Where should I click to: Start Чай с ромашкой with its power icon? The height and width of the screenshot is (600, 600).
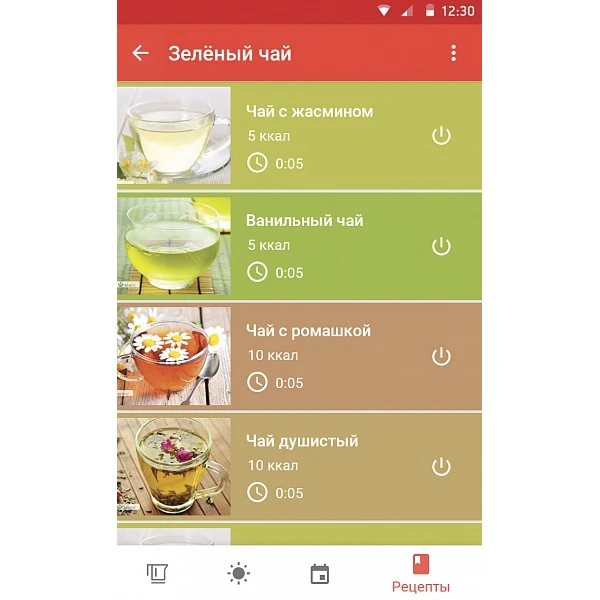click(441, 356)
